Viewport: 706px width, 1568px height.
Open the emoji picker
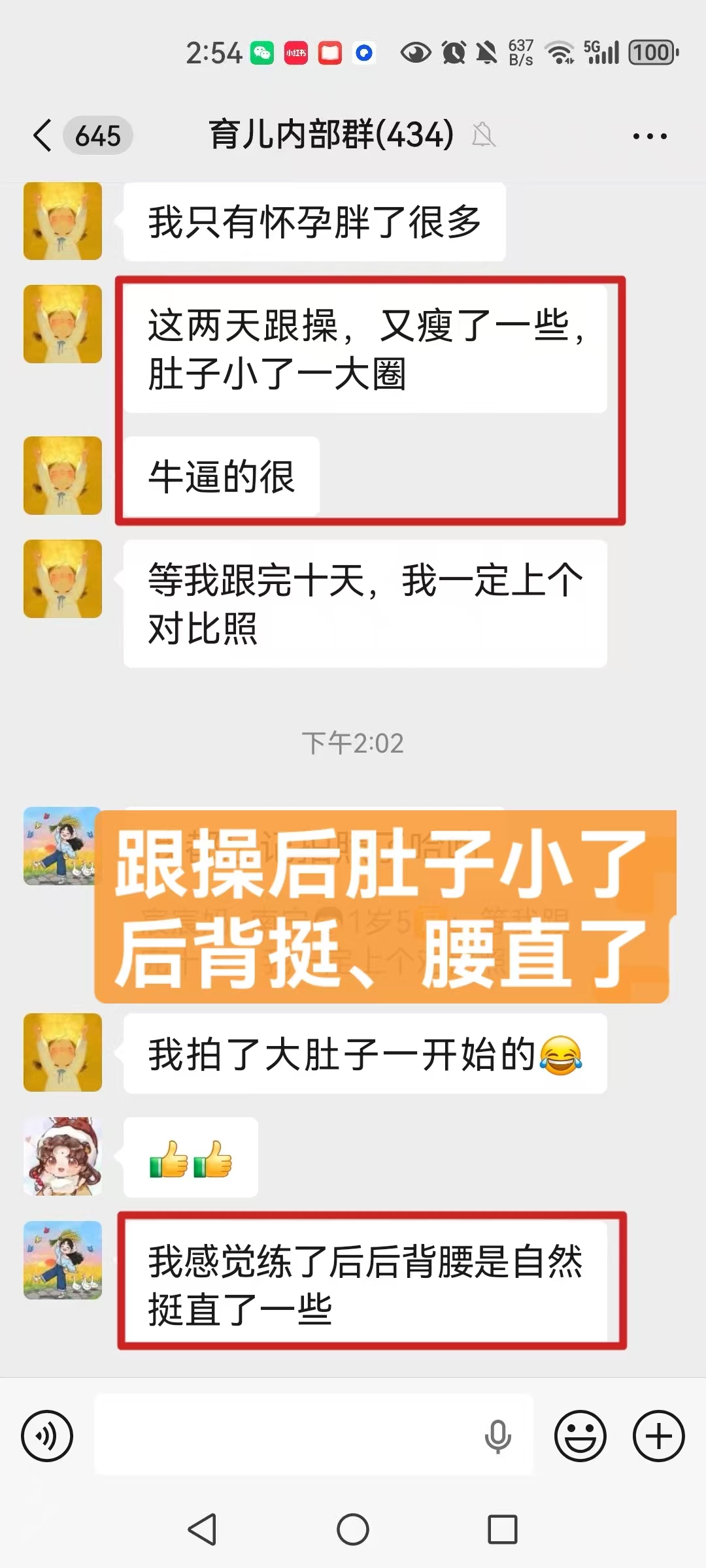[580, 1436]
